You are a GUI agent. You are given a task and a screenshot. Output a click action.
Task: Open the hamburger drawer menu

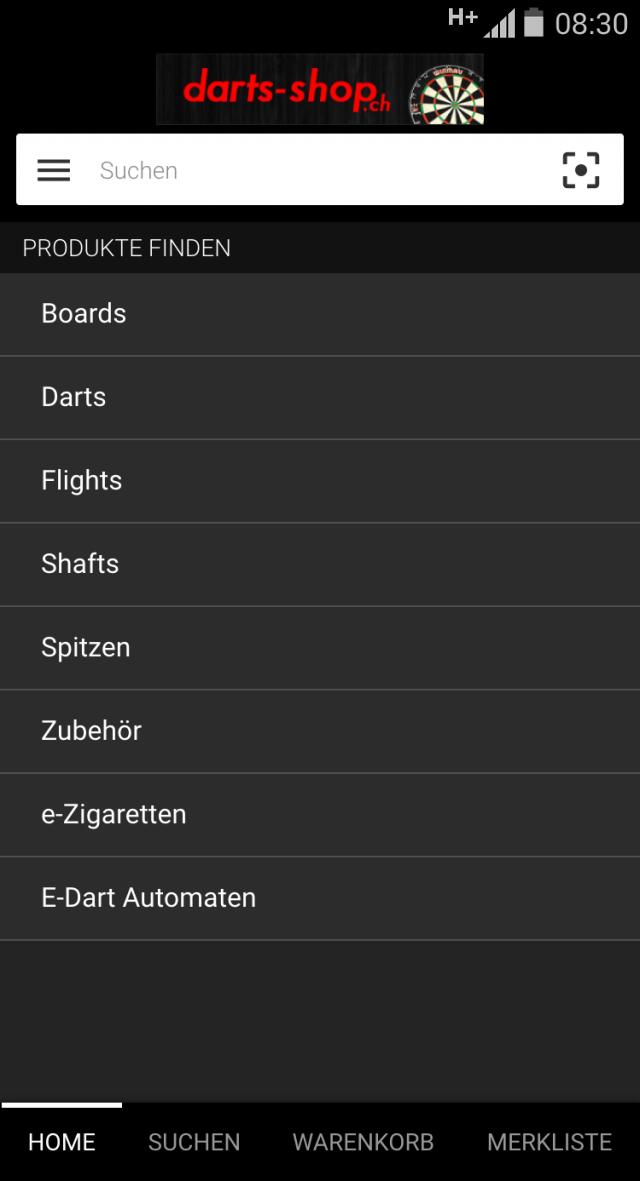(x=54, y=170)
